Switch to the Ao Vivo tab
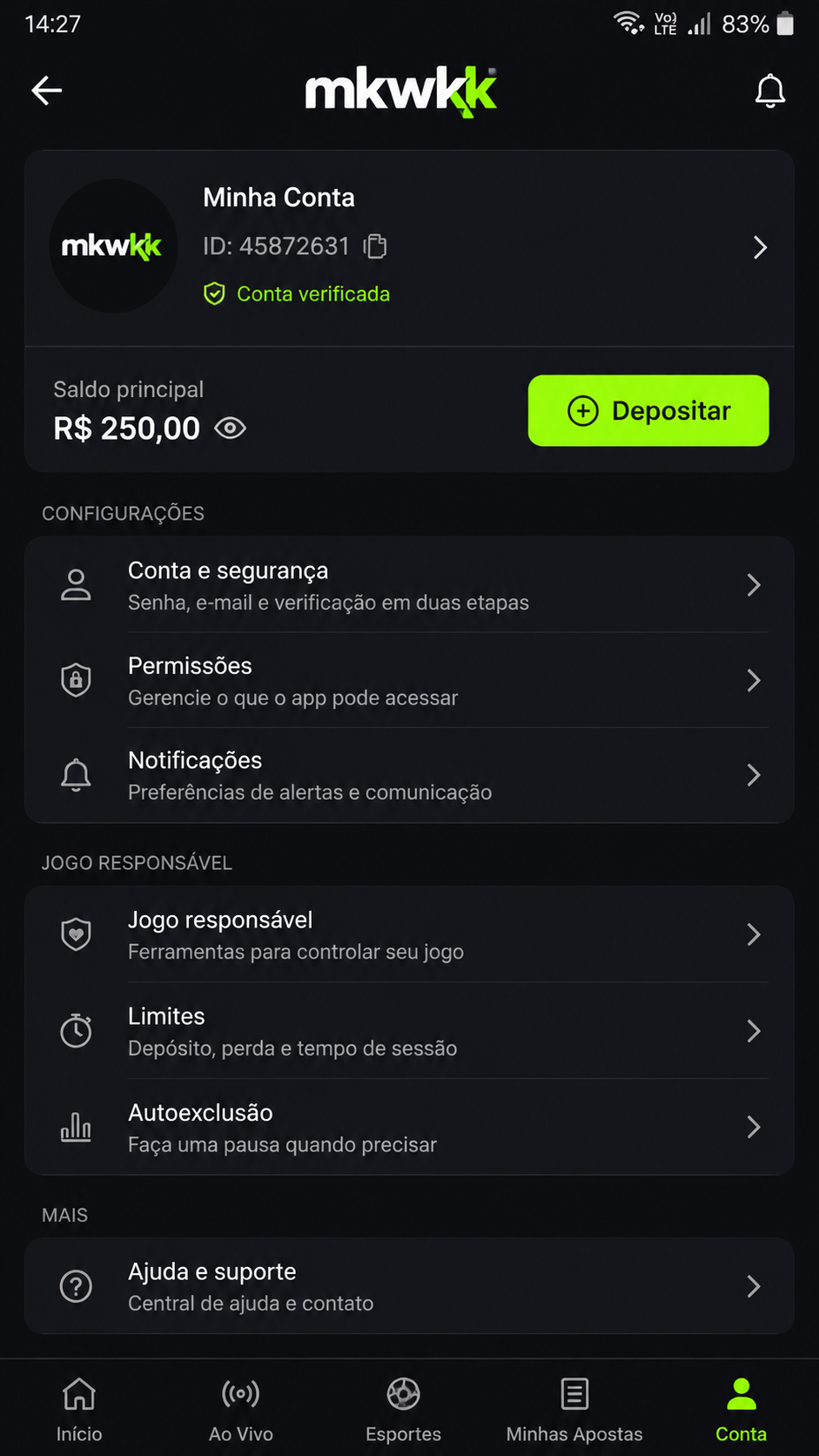This screenshot has width=819, height=1456. click(x=241, y=1410)
